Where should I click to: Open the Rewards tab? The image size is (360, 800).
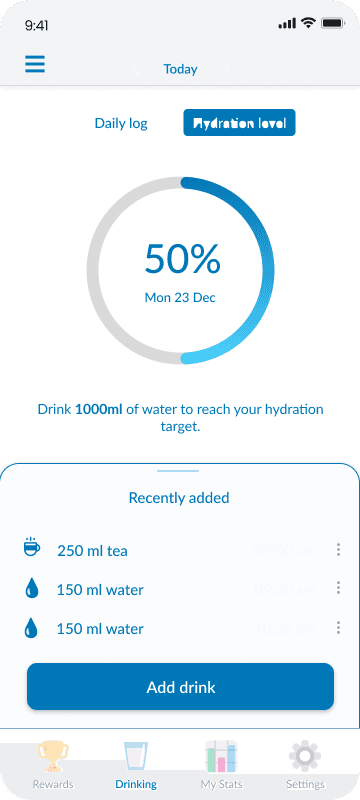(x=53, y=765)
